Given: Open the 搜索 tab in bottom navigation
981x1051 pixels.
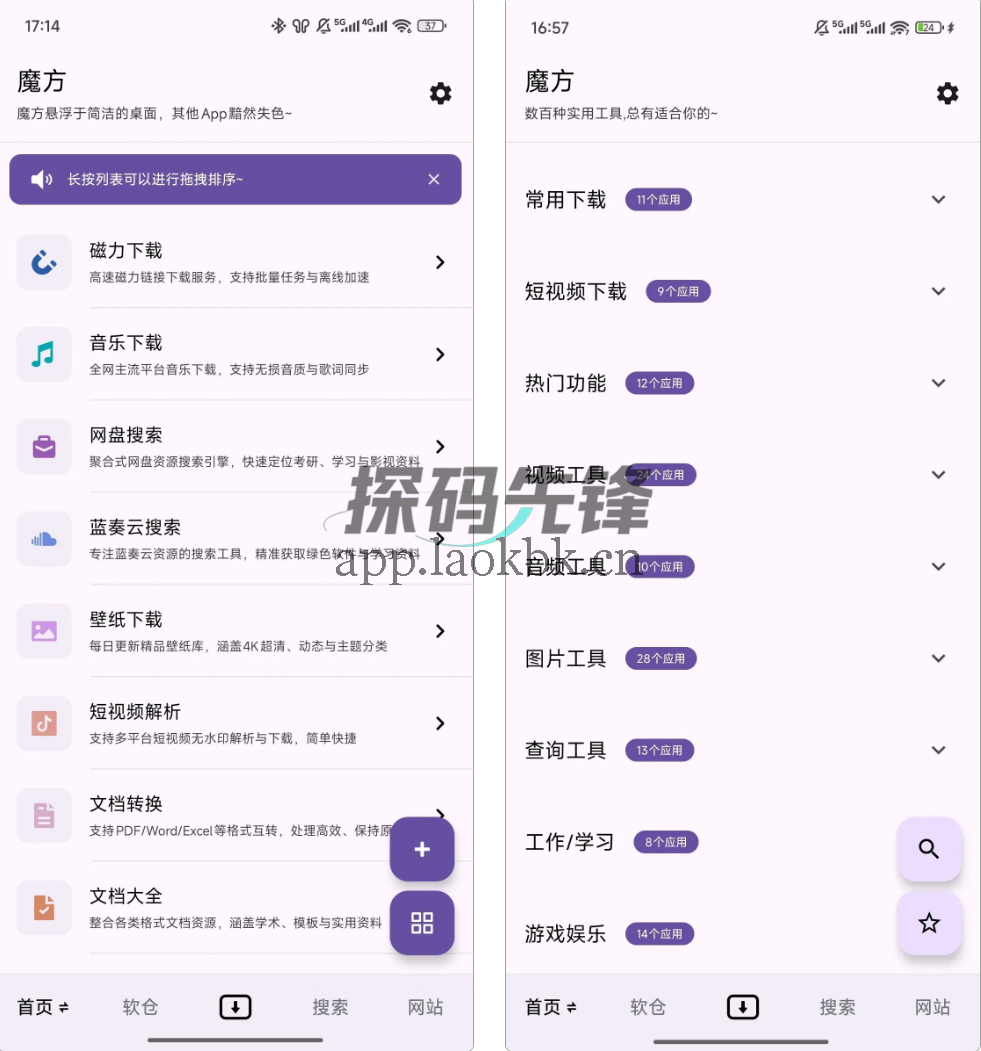Looking at the screenshot, I should 330,1008.
